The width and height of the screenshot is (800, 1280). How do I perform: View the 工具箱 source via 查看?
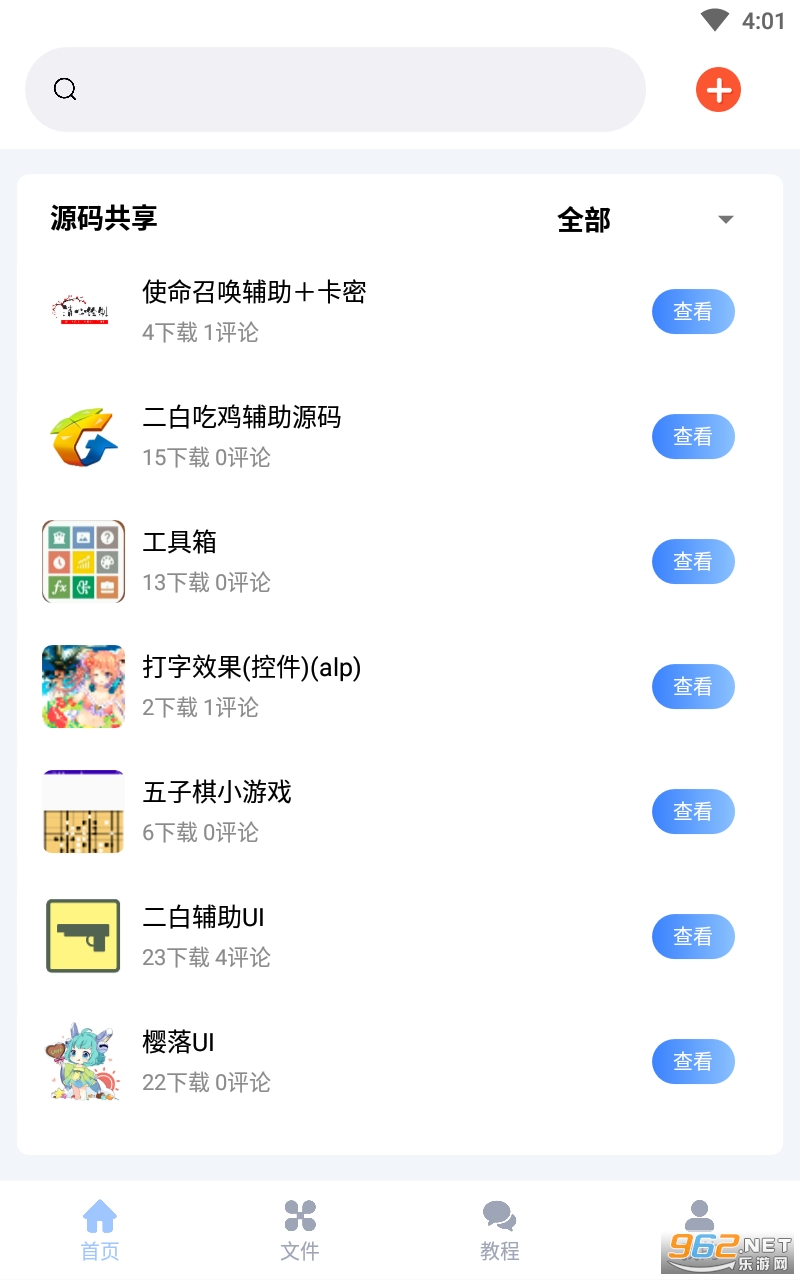click(693, 562)
